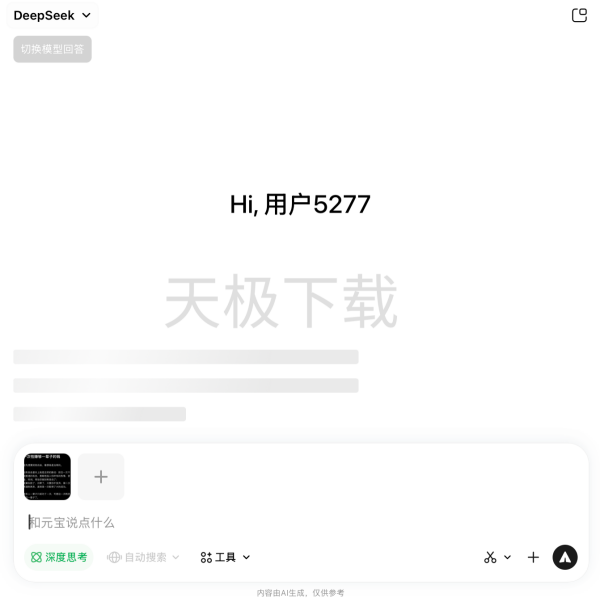Send the message with the arrow button
This screenshot has width=600, height=602.
click(565, 557)
